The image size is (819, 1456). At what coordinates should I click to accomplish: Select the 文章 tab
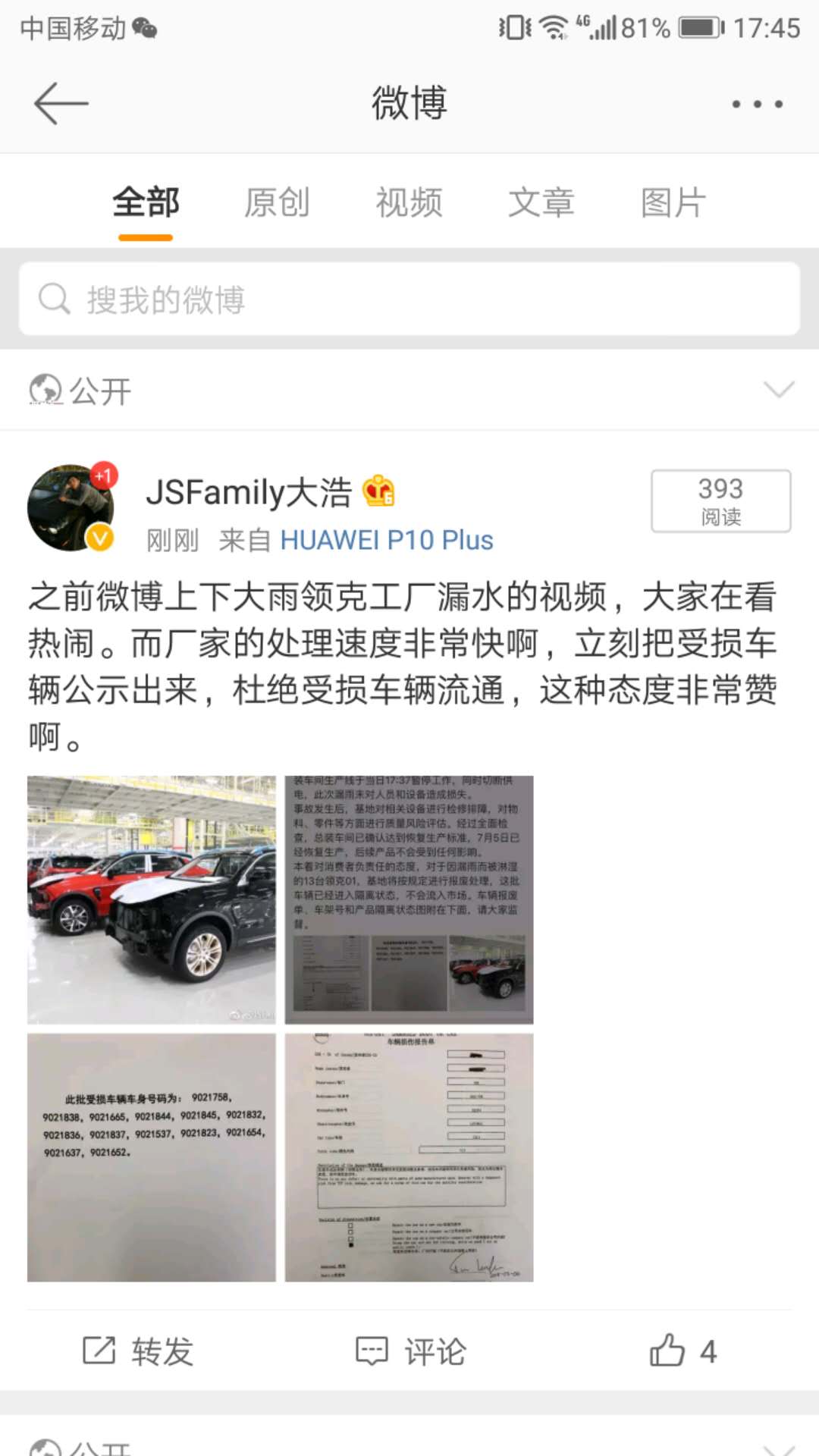point(541,202)
